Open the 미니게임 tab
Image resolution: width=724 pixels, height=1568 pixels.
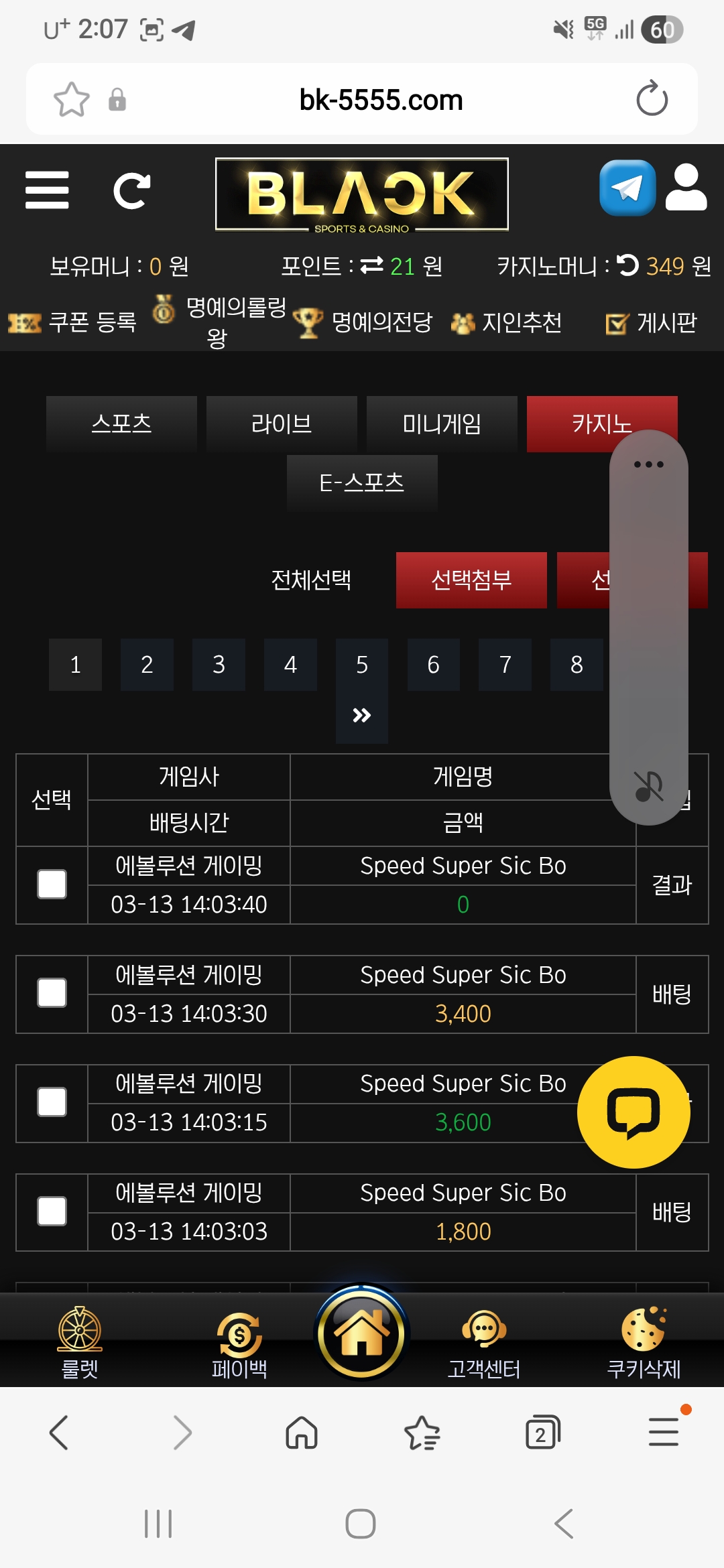click(x=442, y=423)
